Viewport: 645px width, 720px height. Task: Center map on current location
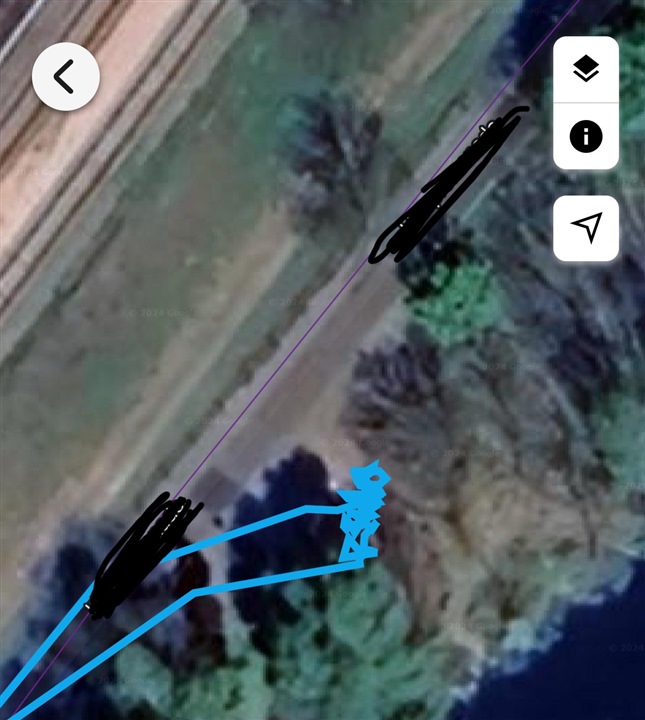(x=587, y=228)
